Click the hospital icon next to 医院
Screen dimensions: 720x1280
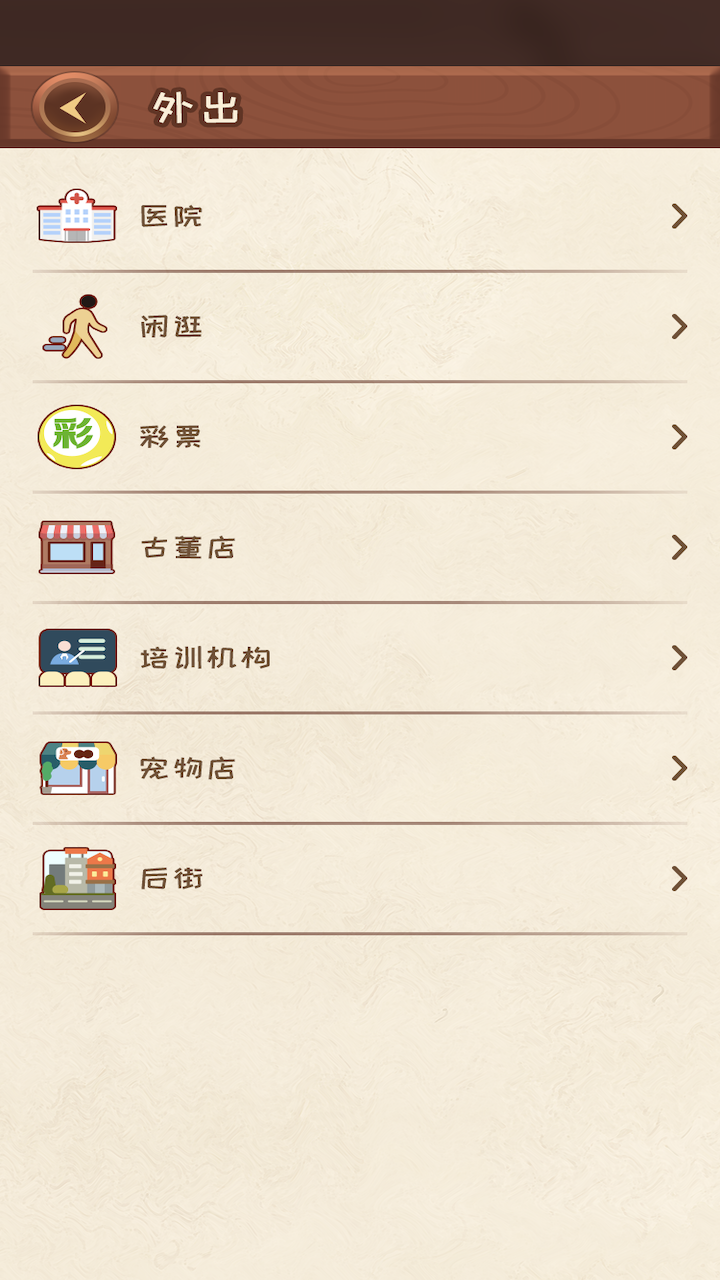tap(76, 216)
